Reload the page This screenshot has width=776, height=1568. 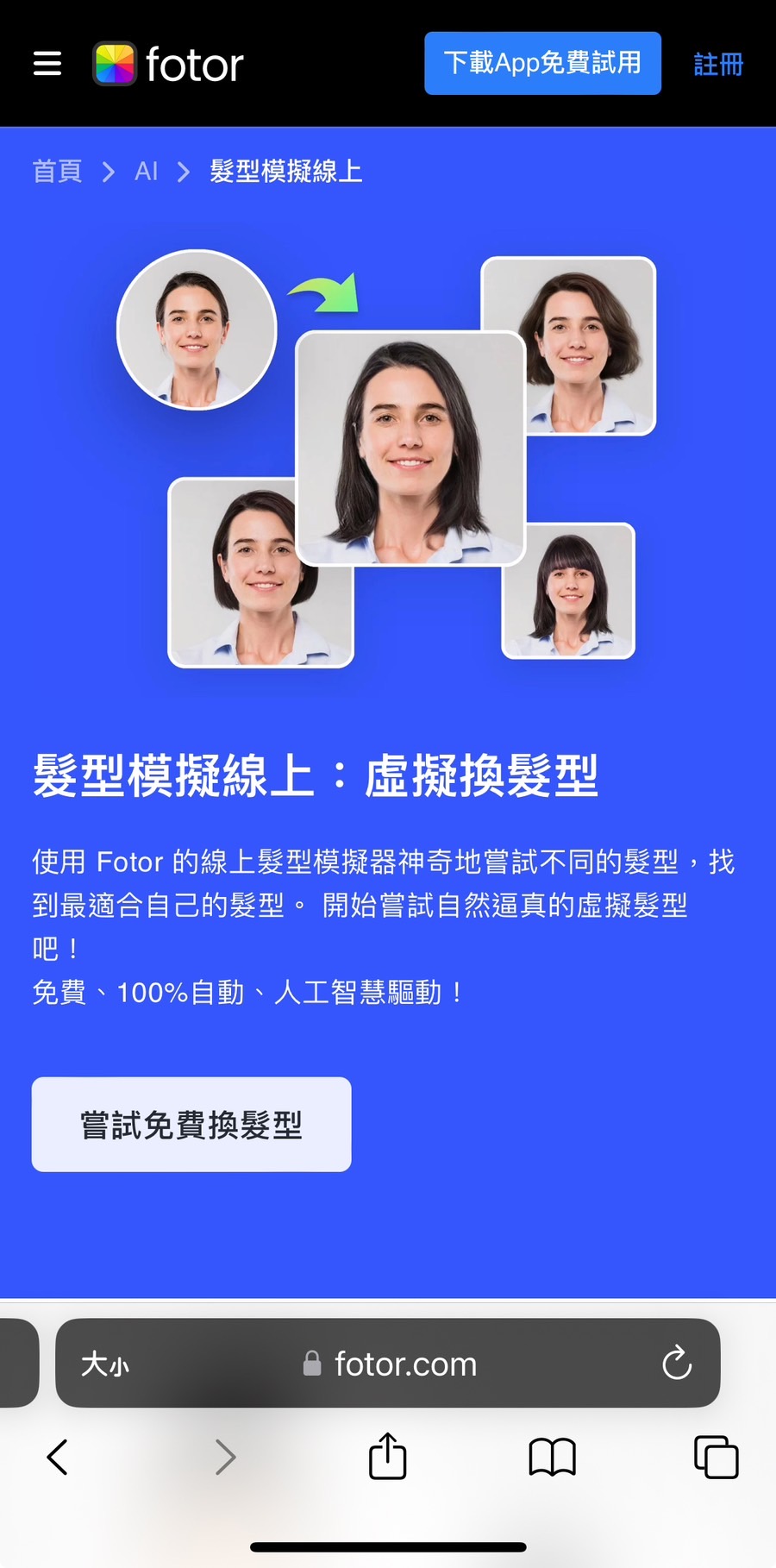point(677,1364)
